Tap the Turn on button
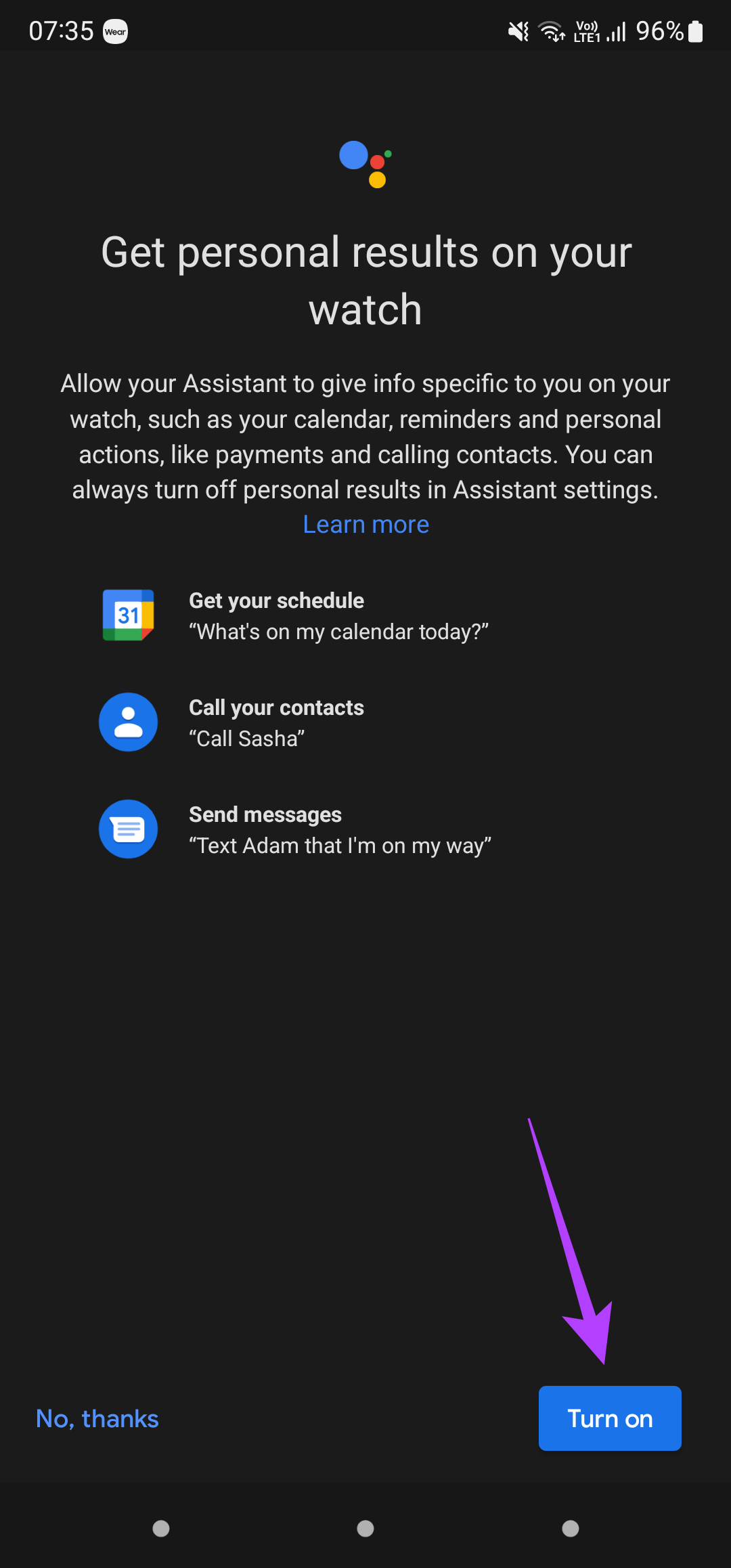Screen dimensions: 731x1568 609,1418
